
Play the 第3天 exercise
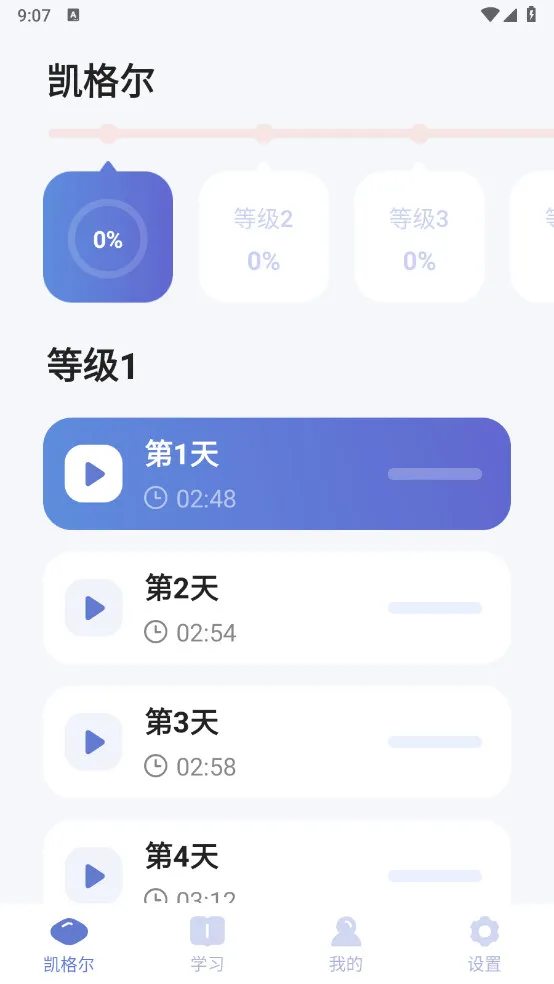pos(277,742)
